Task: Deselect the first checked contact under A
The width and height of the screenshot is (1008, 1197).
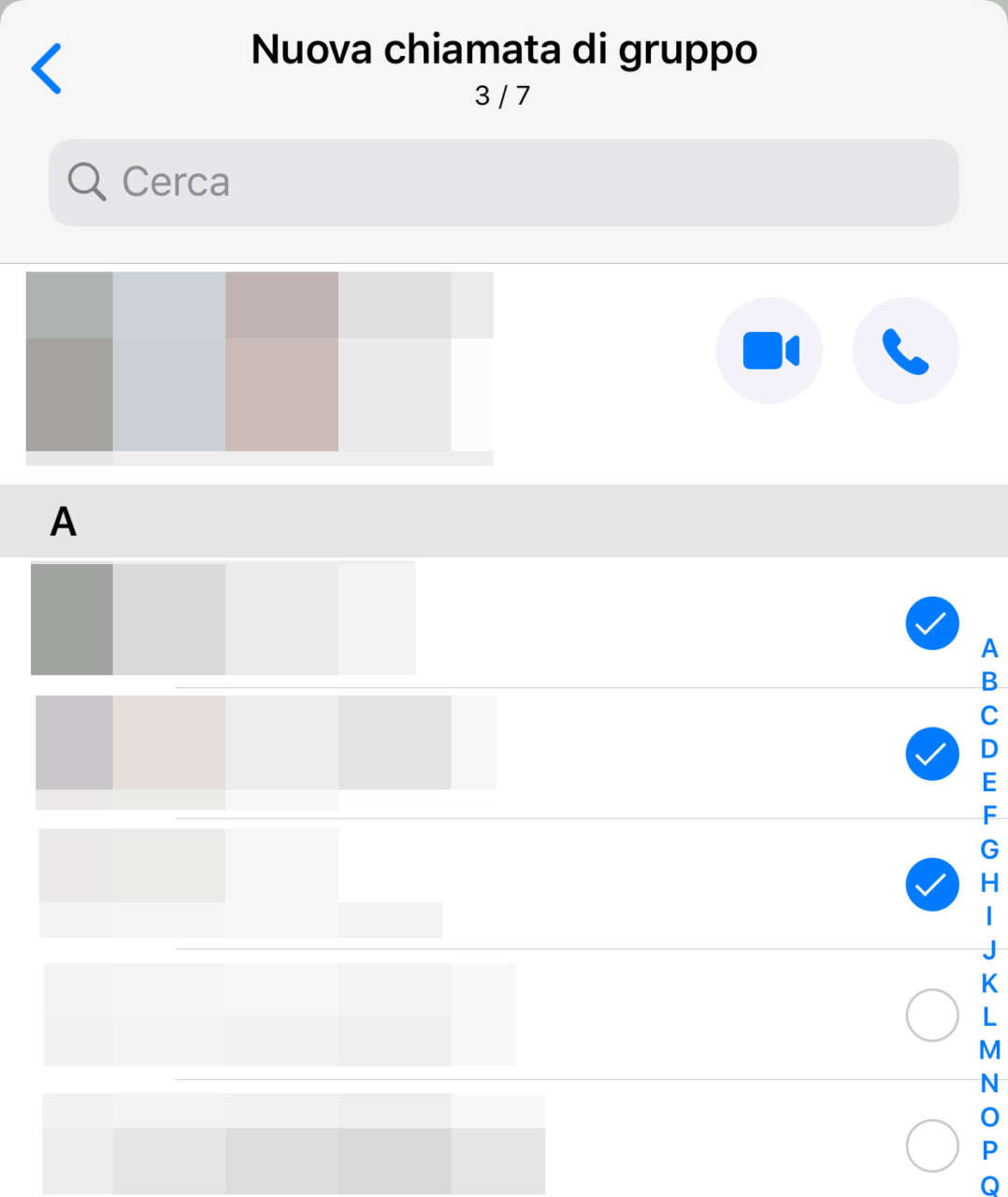Action: (x=931, y=623)
